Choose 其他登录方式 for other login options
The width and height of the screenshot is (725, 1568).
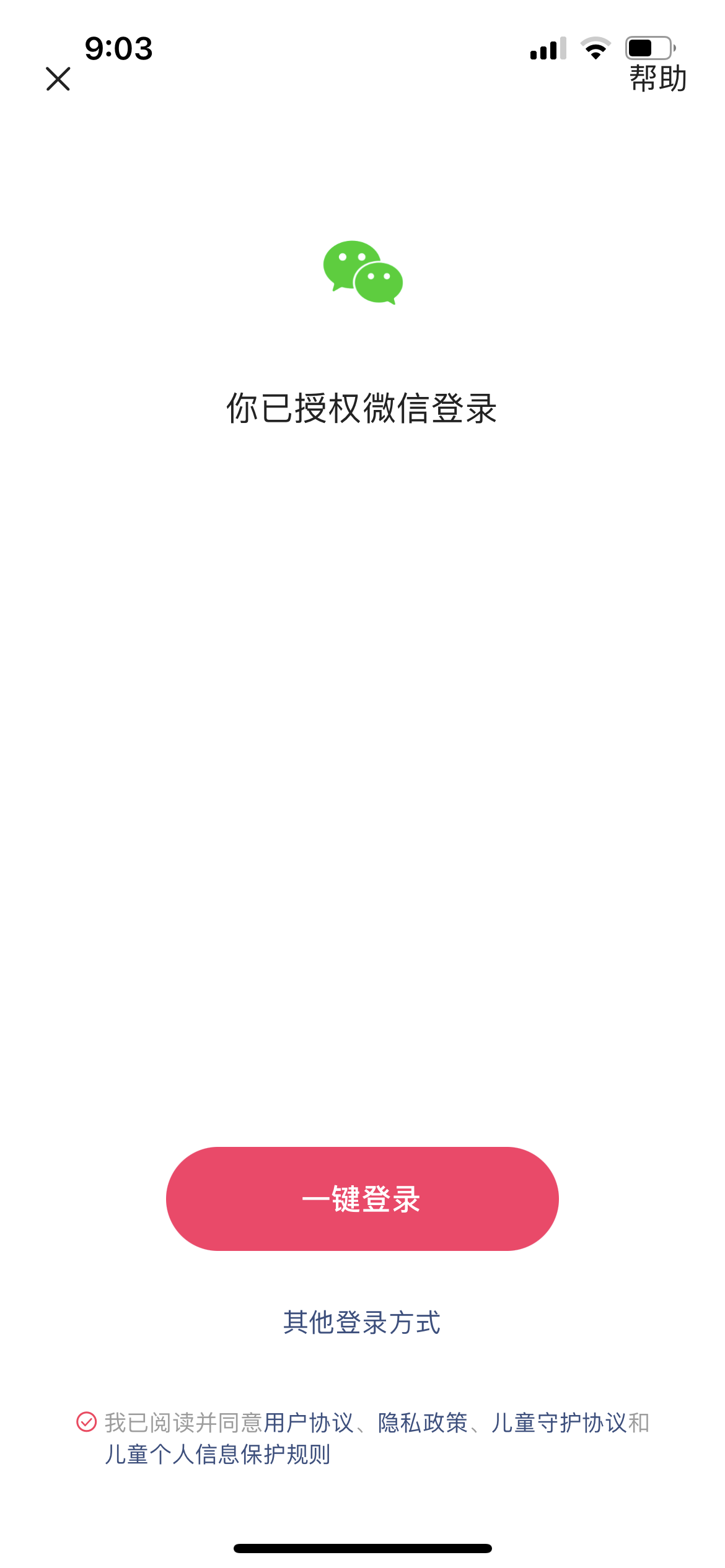tap(362, 1322)
